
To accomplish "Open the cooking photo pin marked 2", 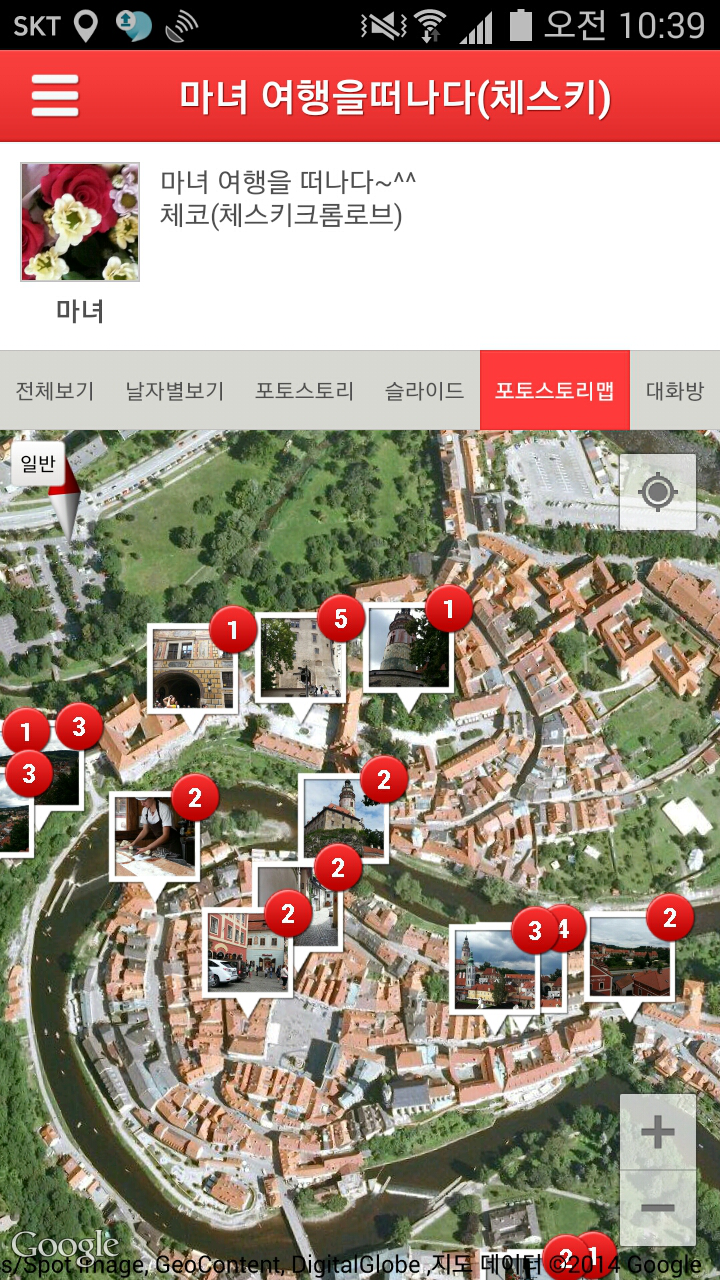I will point(153,836).
